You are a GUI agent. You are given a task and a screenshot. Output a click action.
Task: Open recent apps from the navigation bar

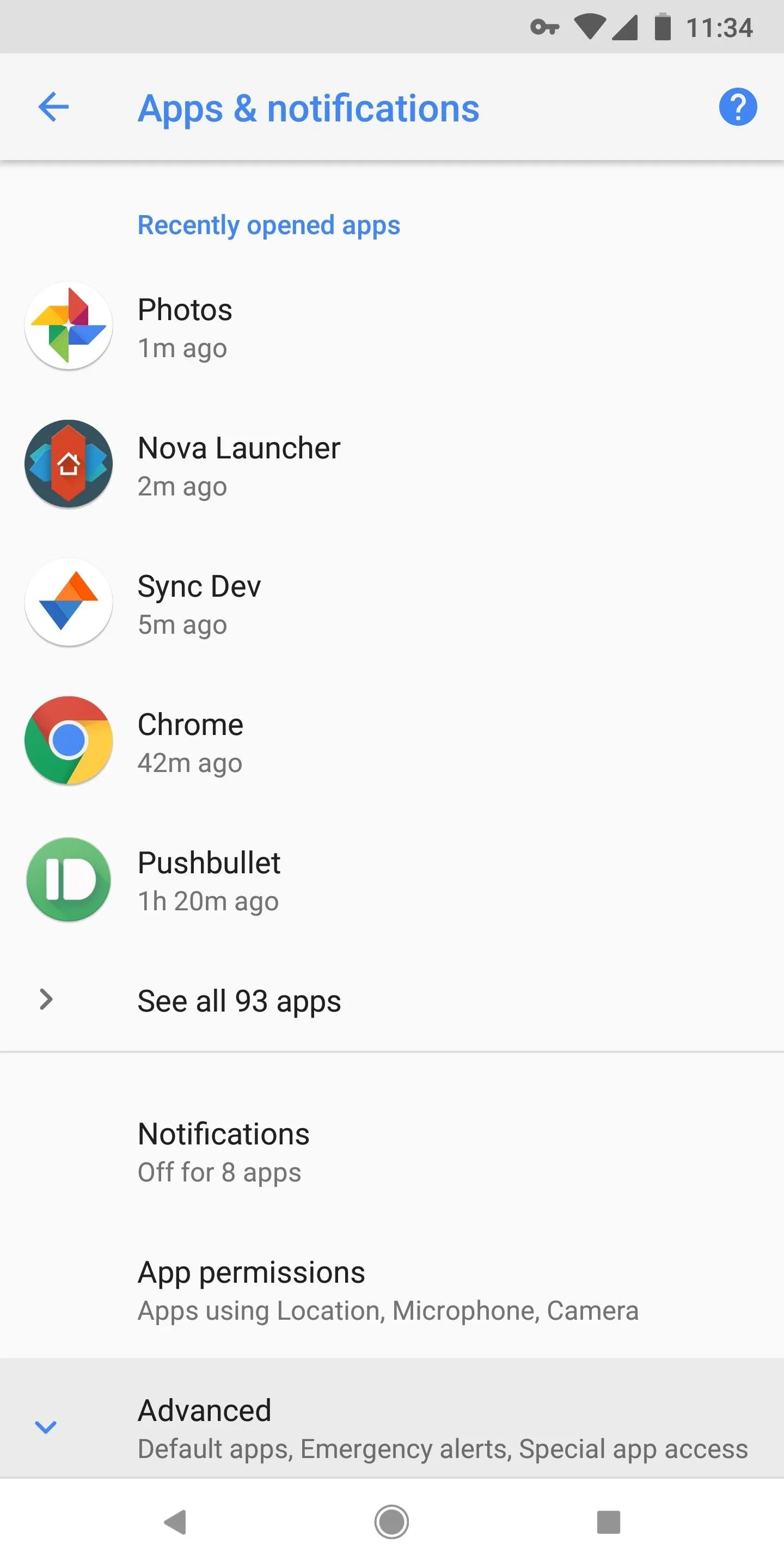click(x=609, y=1522)
